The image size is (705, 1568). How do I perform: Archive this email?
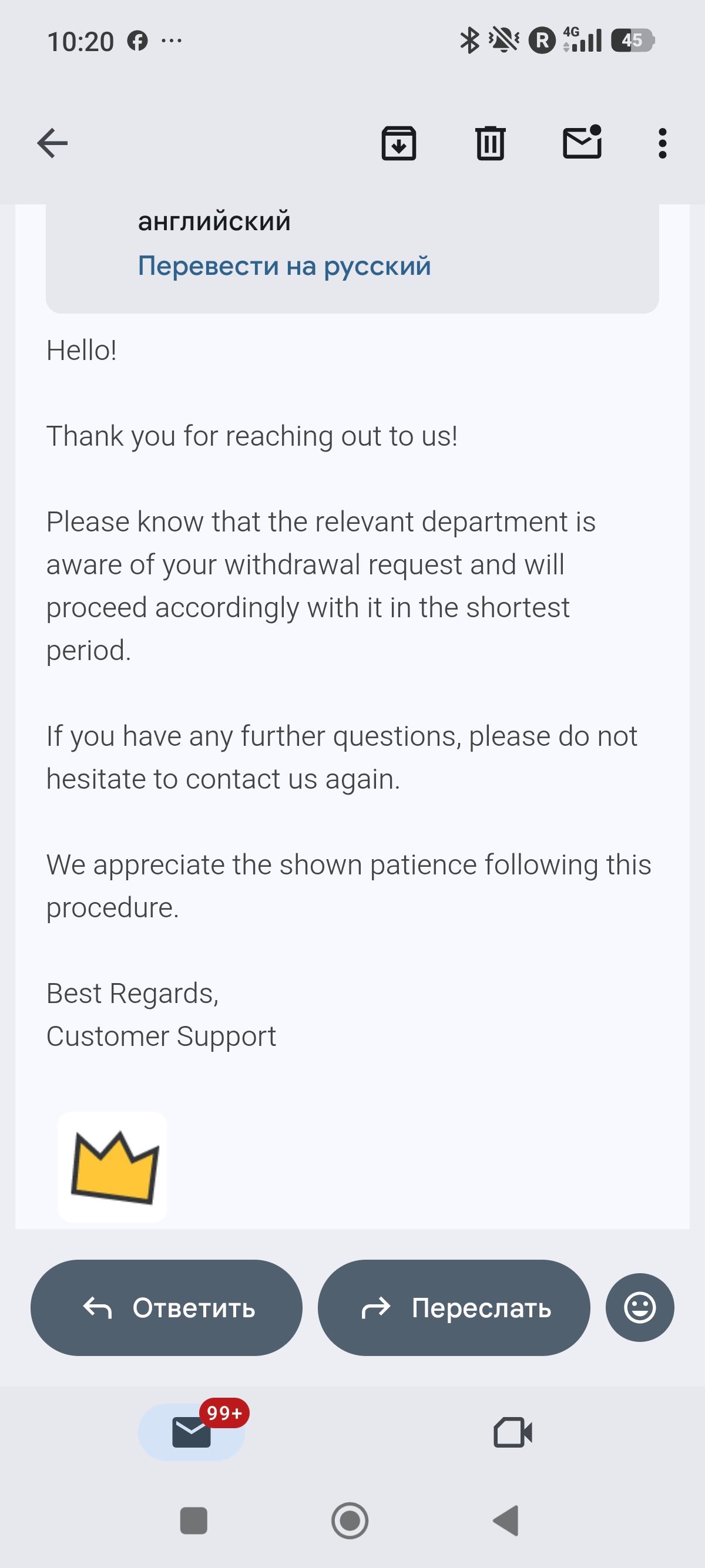point(399,144)
